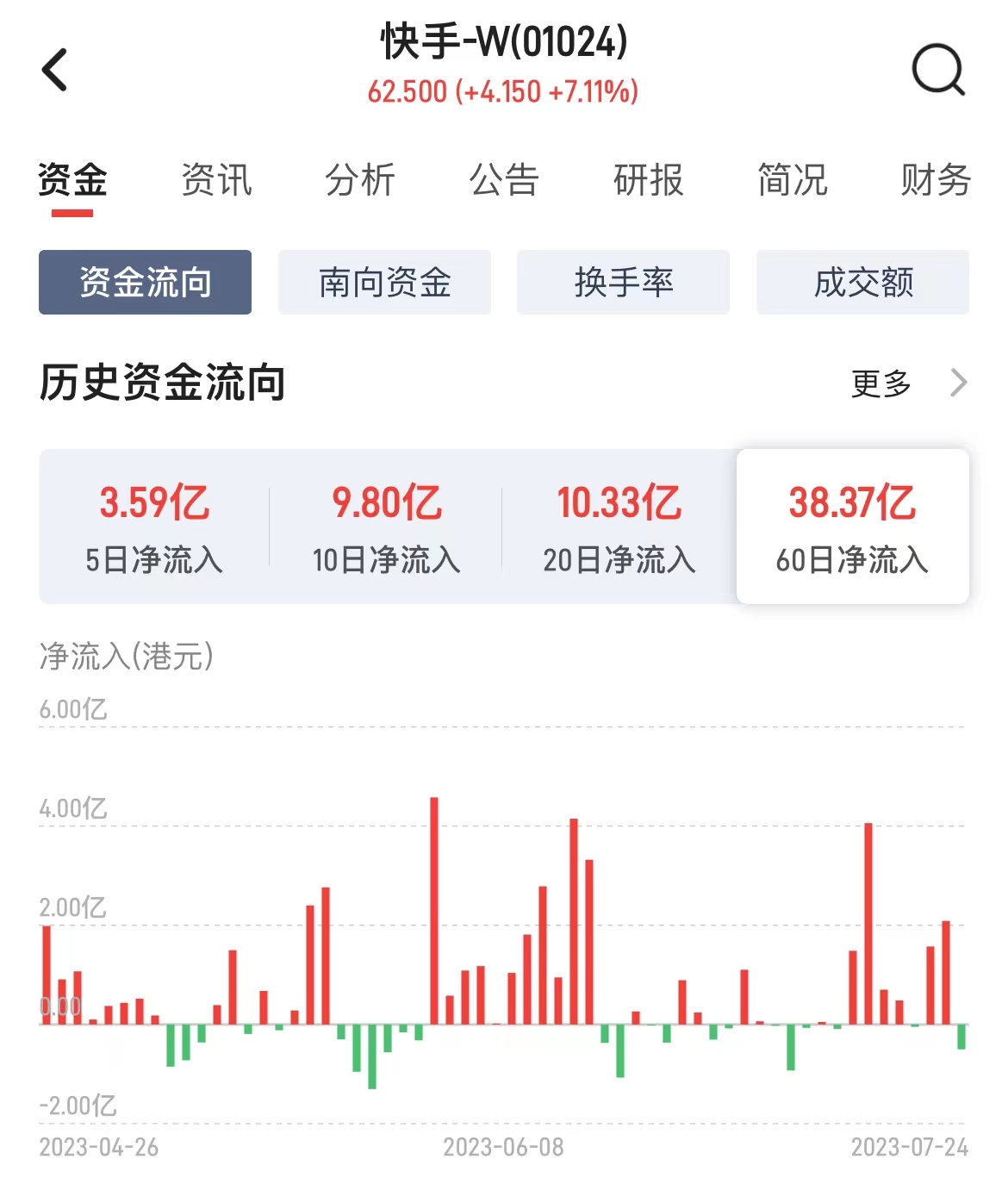1008x1184 pixels.
Task: Open the 研报 tab
Action: [648, 180]
